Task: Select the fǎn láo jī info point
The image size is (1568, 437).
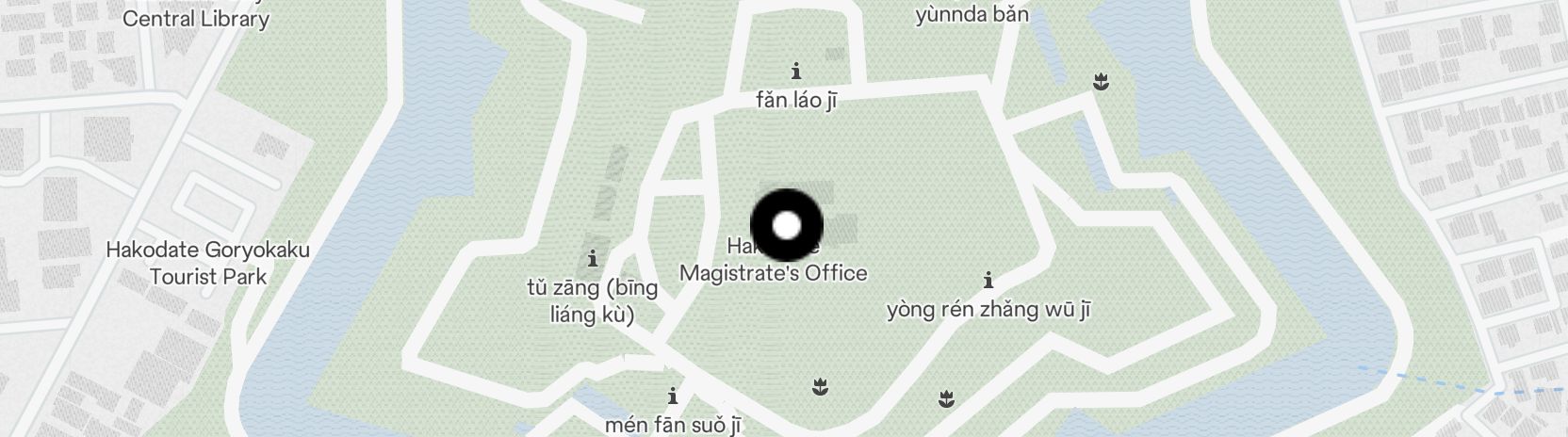Action: (796, 71)
